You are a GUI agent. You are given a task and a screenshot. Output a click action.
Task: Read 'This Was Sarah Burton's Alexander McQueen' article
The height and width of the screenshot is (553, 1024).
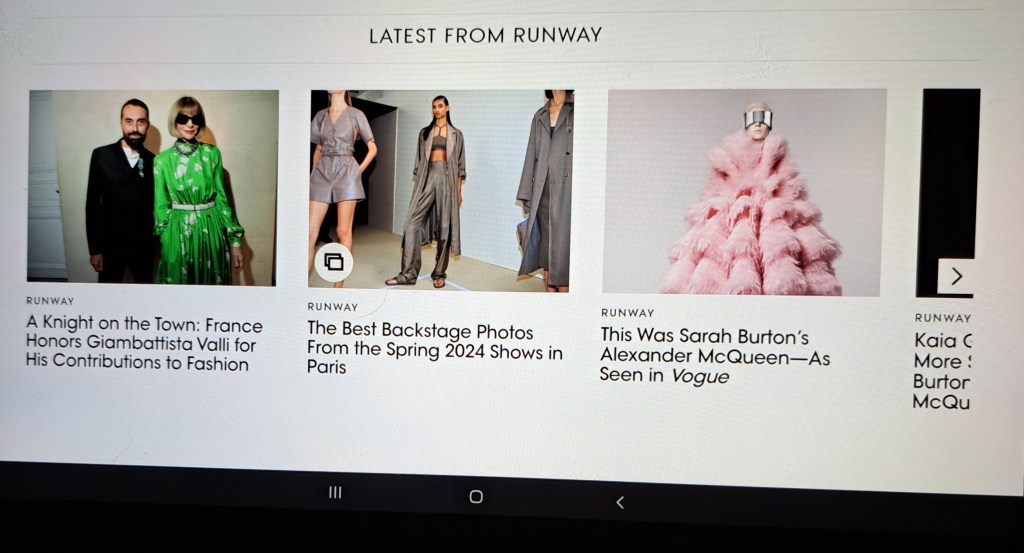[x=714, y=355]
